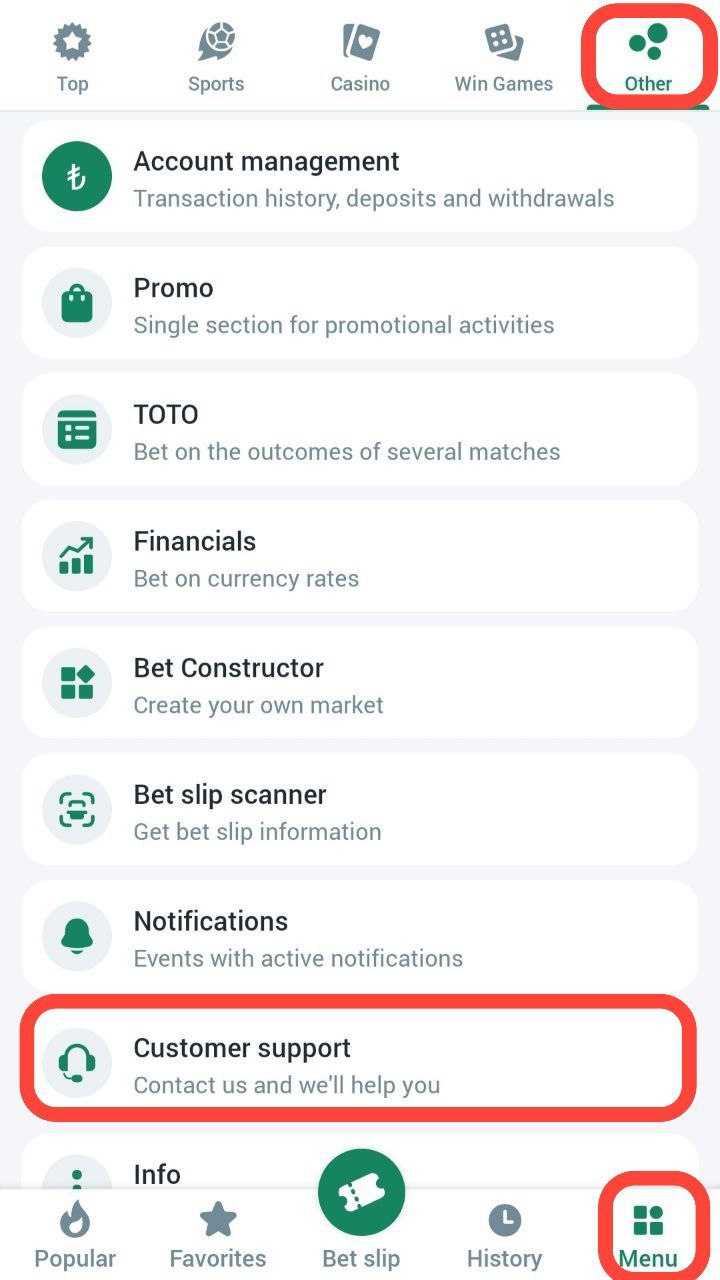720x1280 pixels.
Task: Select the Sports tab icon
Action: pyautogui.click(x=216, y=42)
